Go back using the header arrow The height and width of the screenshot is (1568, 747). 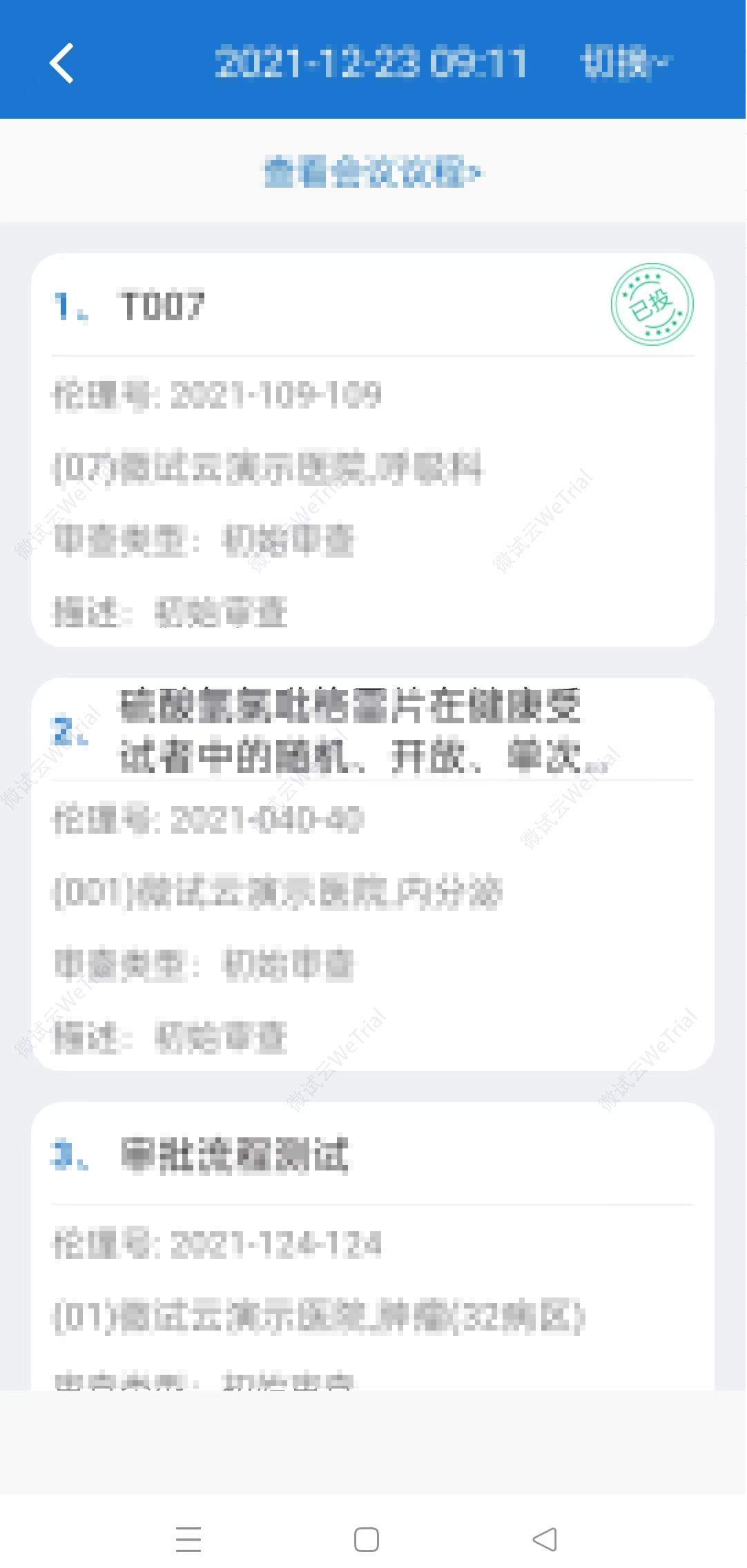pos(61,63)
